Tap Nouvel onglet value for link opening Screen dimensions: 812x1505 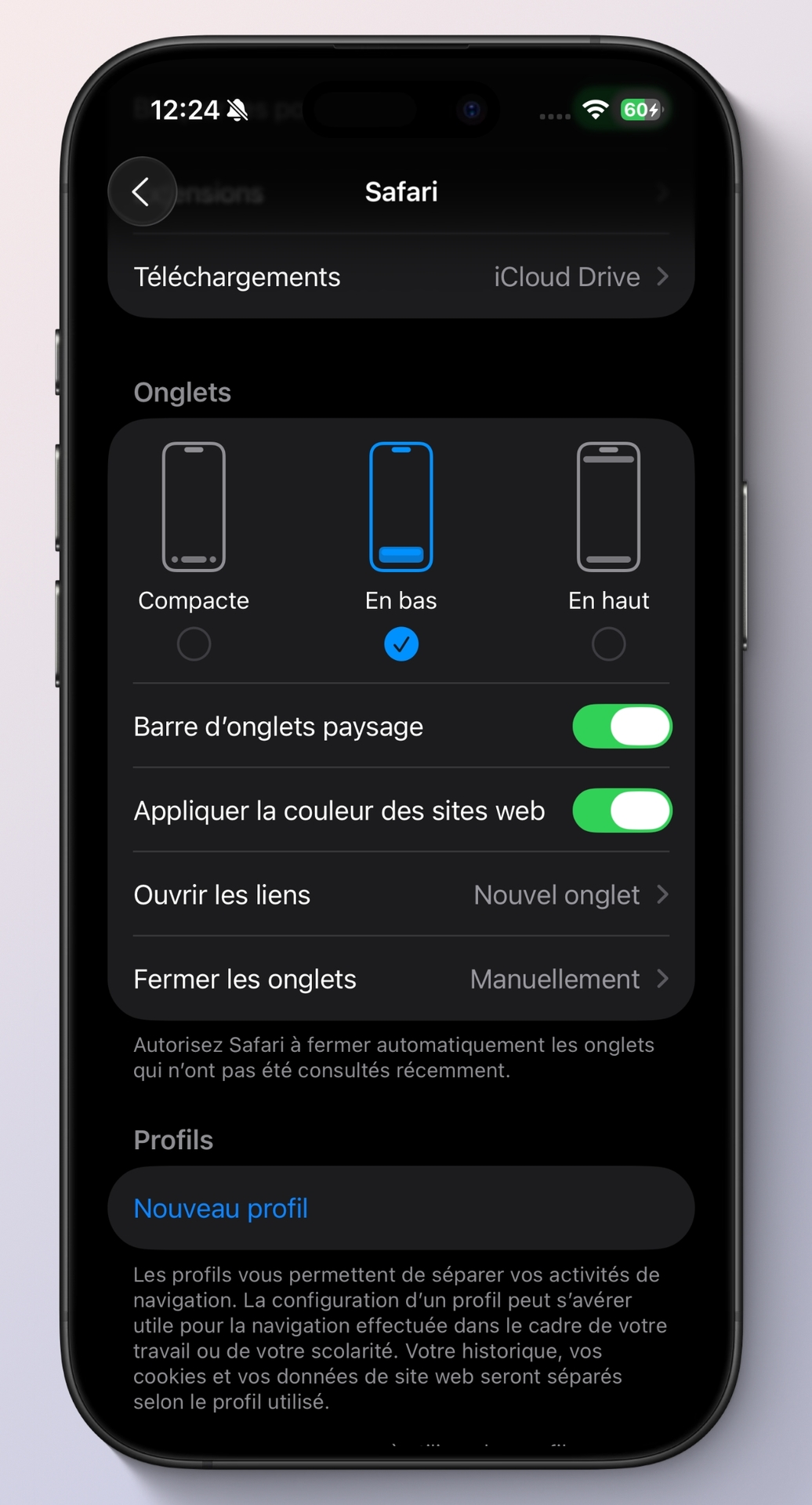556,894
